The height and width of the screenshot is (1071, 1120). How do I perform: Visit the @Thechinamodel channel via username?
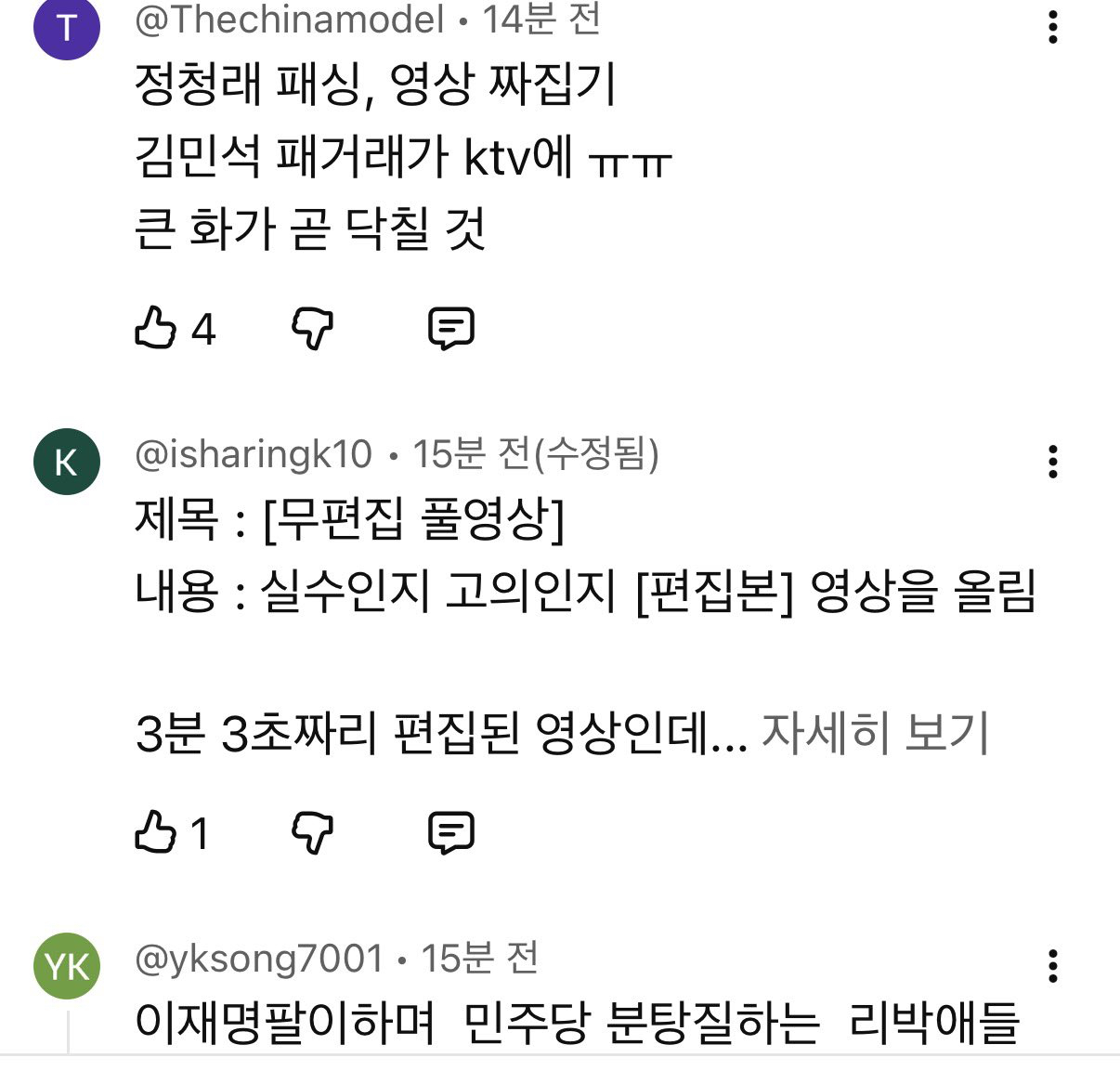click(290, 20)
